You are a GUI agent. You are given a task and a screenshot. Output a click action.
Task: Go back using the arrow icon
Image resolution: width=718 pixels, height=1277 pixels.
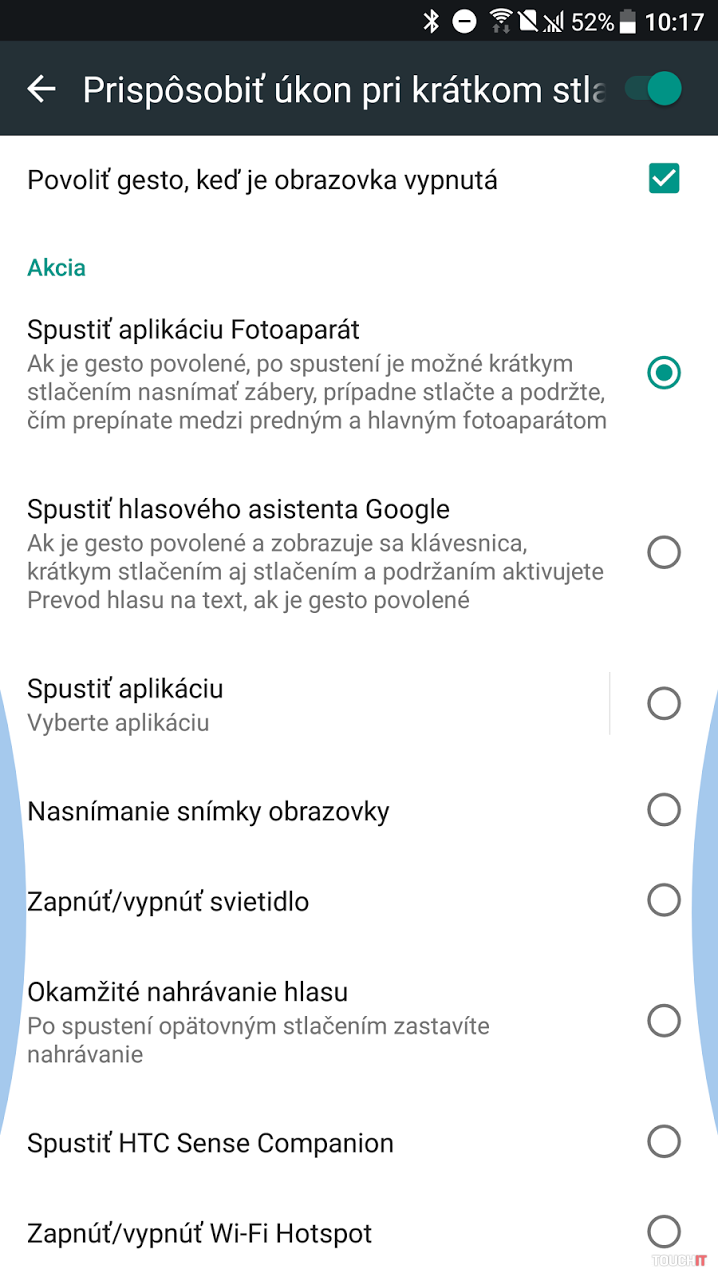click(41, 89)
